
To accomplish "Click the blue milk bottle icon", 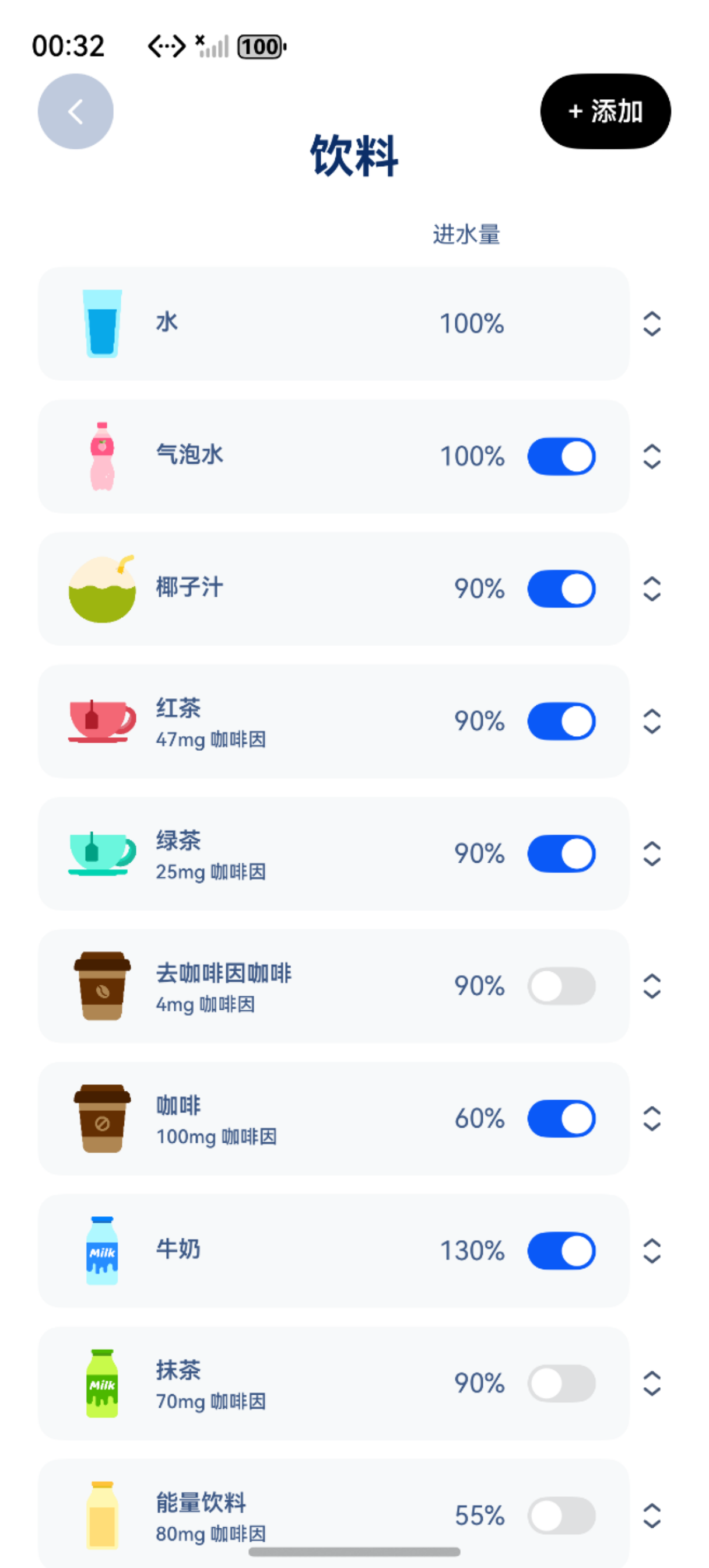I will coord(103,1252).
